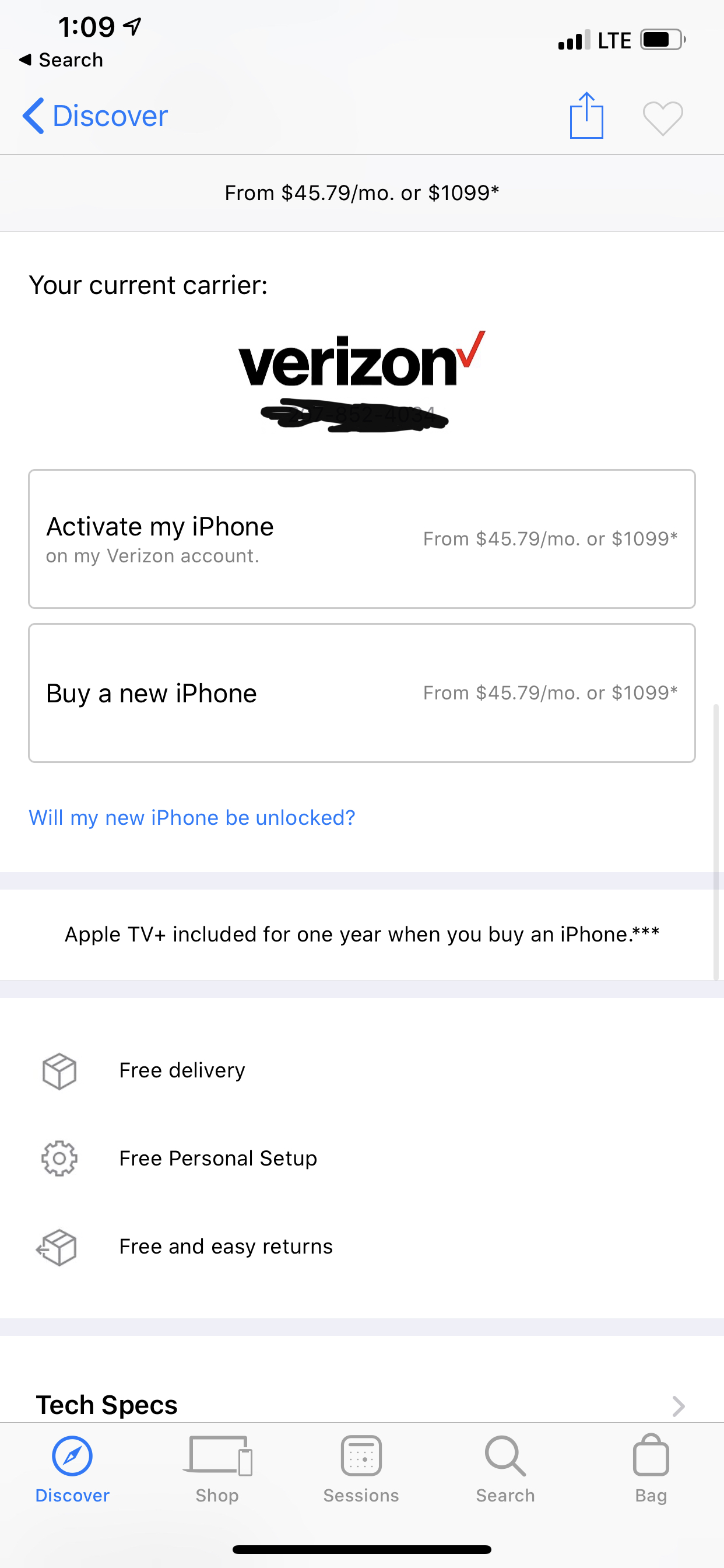This screenshot has height=1568, width=724.
Task: Open Tech Specs section
Action: 362,1405
